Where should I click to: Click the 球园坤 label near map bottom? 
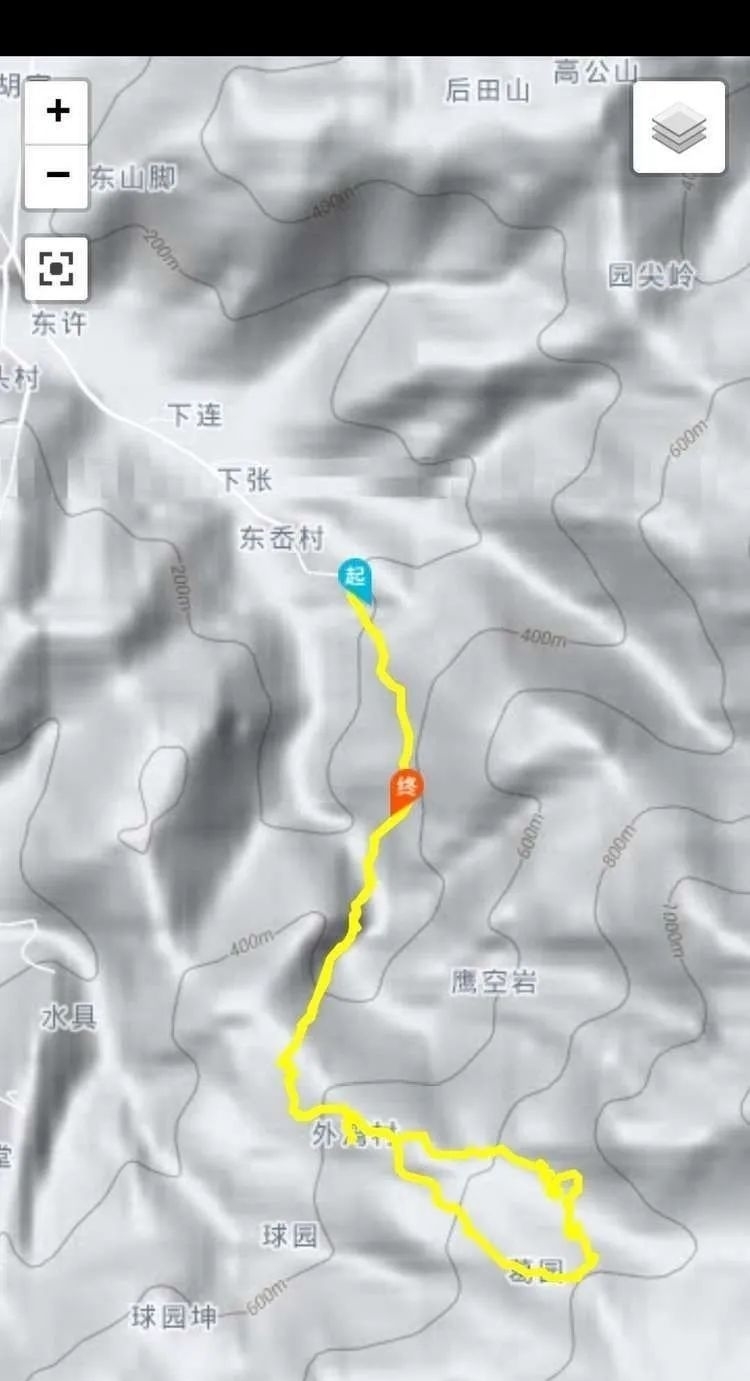pyautogui.click(x=173, y=1316)
